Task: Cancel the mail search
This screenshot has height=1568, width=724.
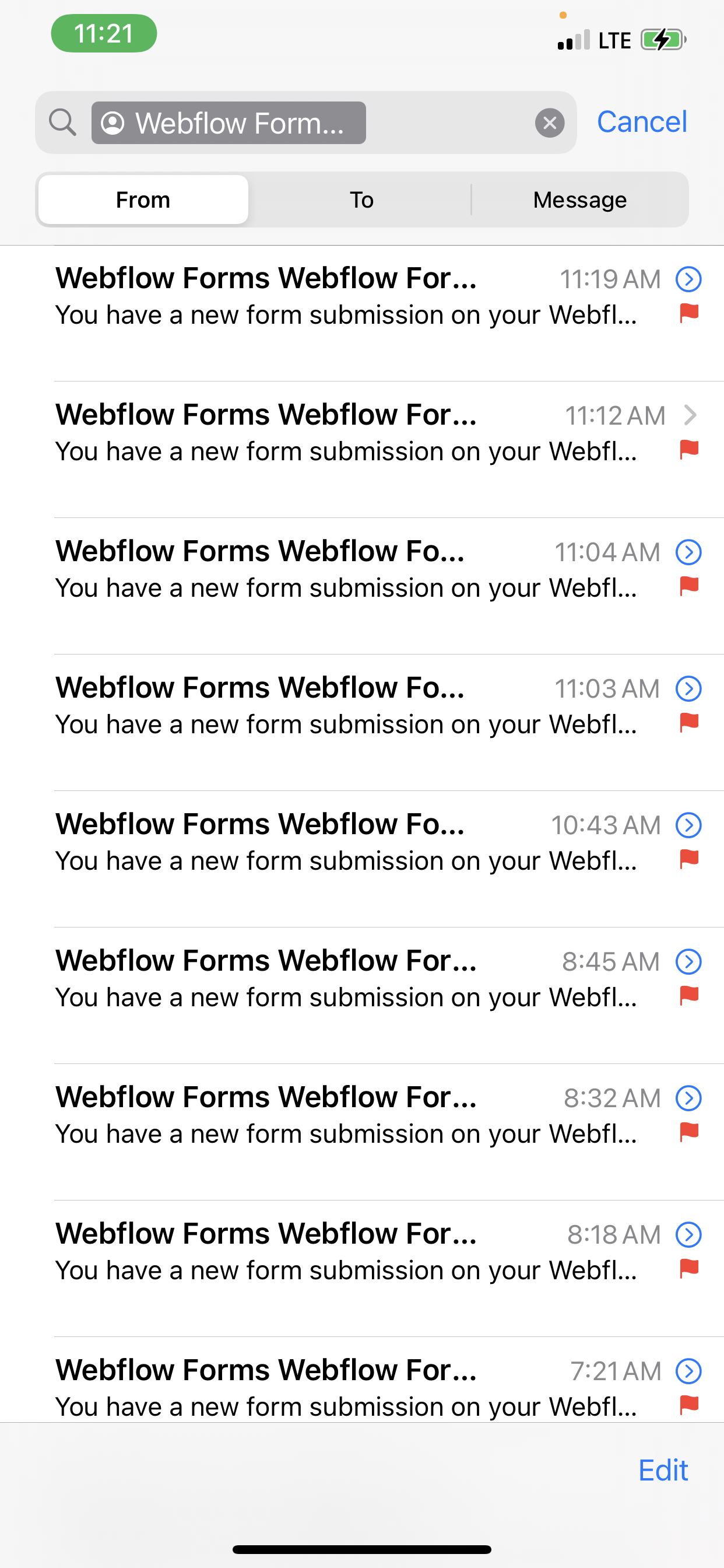Action: click(x=642, y=122)
